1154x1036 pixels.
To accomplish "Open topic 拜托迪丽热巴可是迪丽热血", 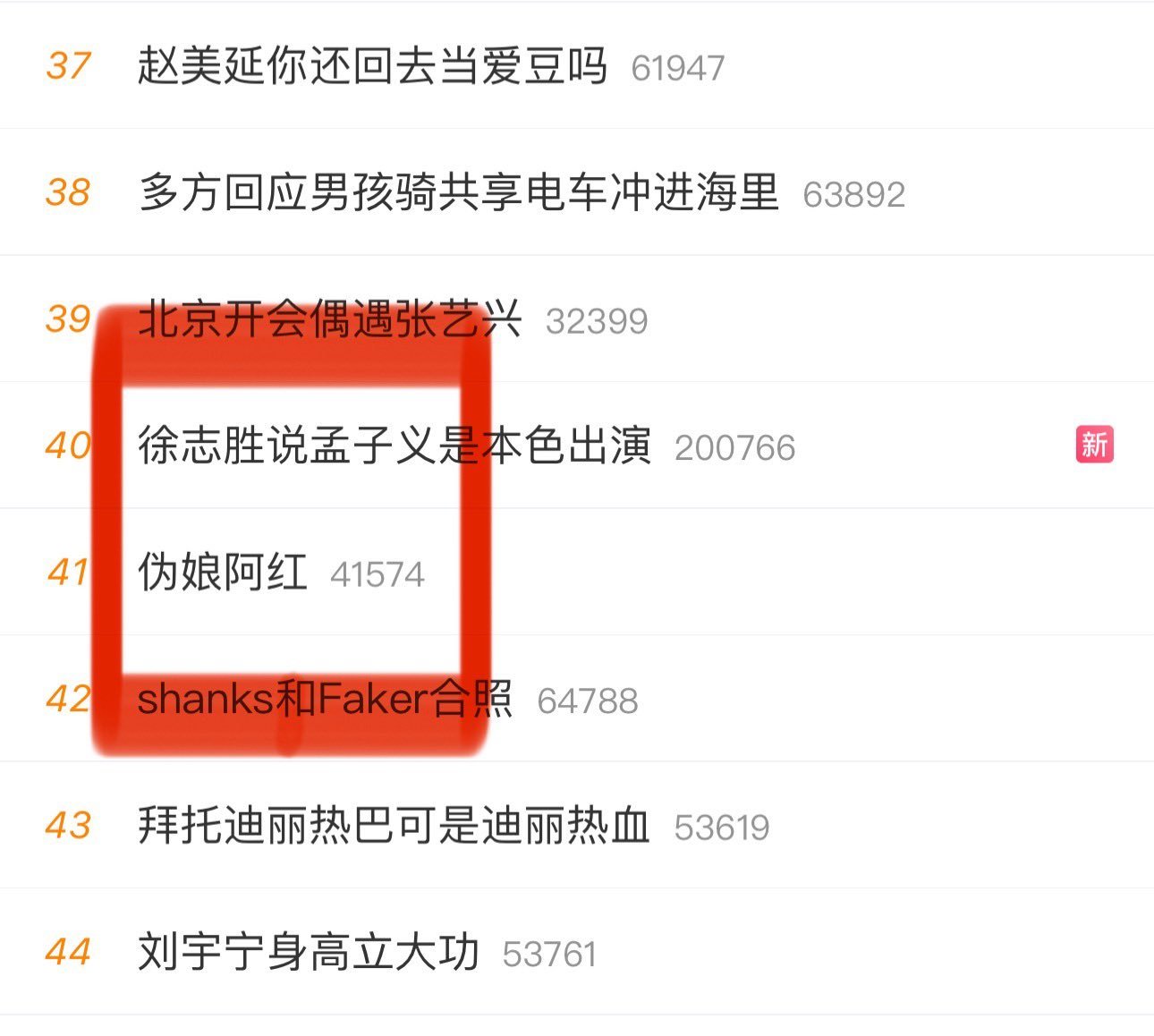I will pos(394,826).
